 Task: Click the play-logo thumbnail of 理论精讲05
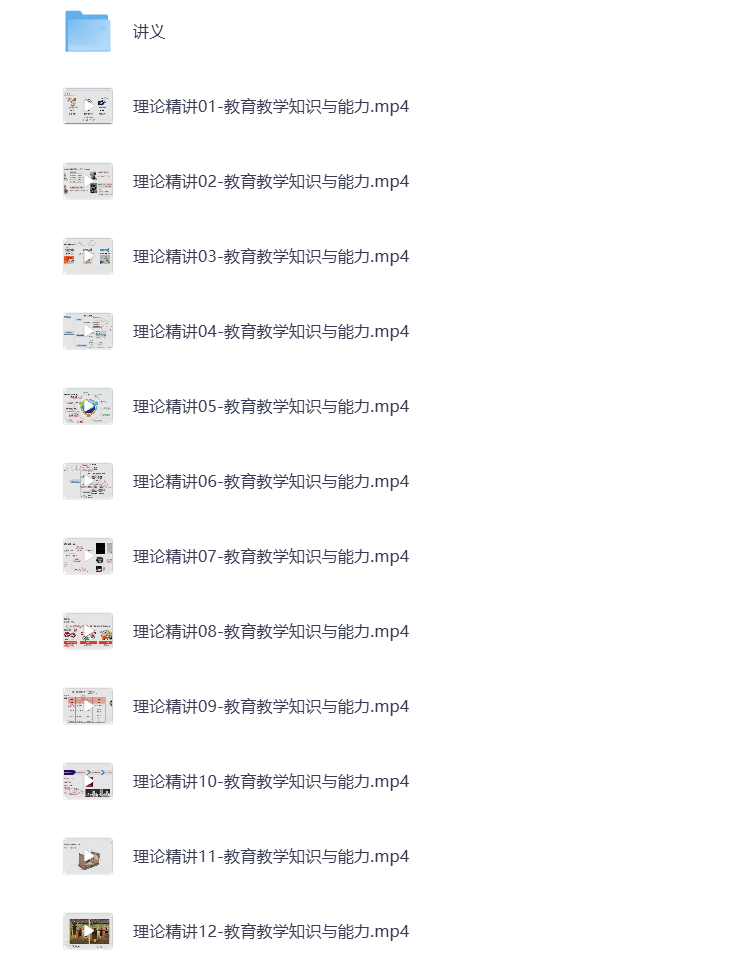click(88, 406)
